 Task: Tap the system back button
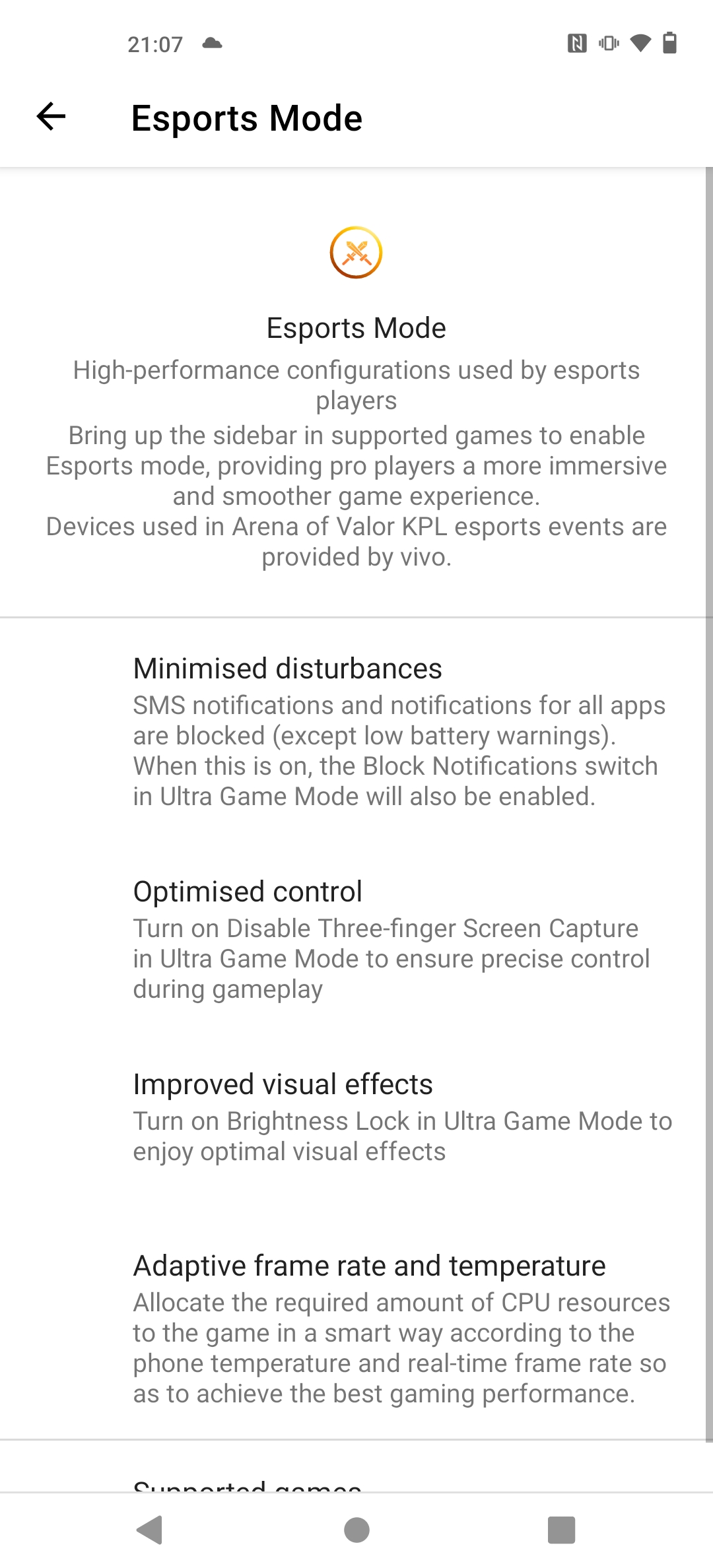click(x=150, y=1530)
